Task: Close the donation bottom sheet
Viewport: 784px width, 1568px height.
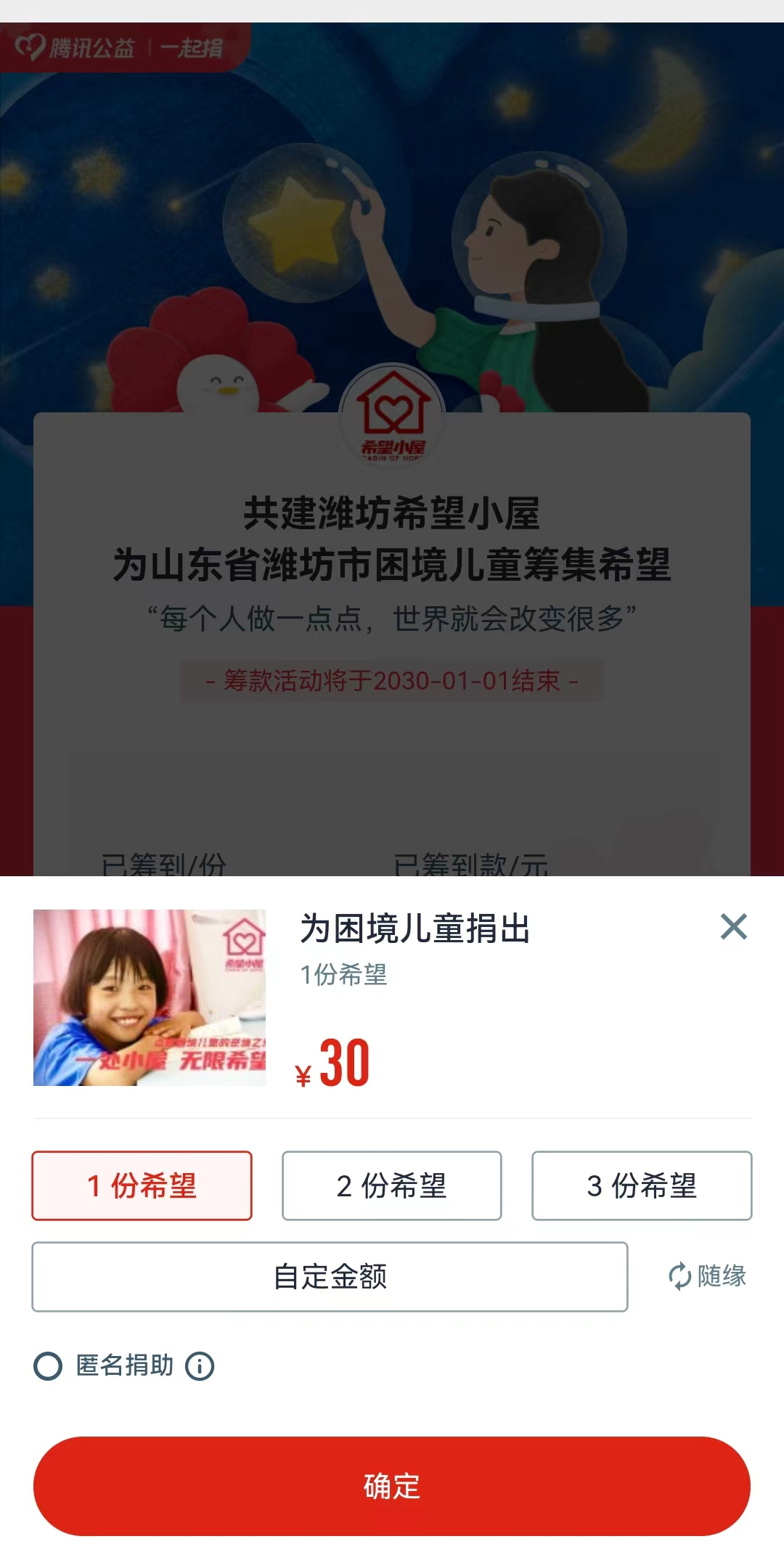Action: [x=733, y=927]
